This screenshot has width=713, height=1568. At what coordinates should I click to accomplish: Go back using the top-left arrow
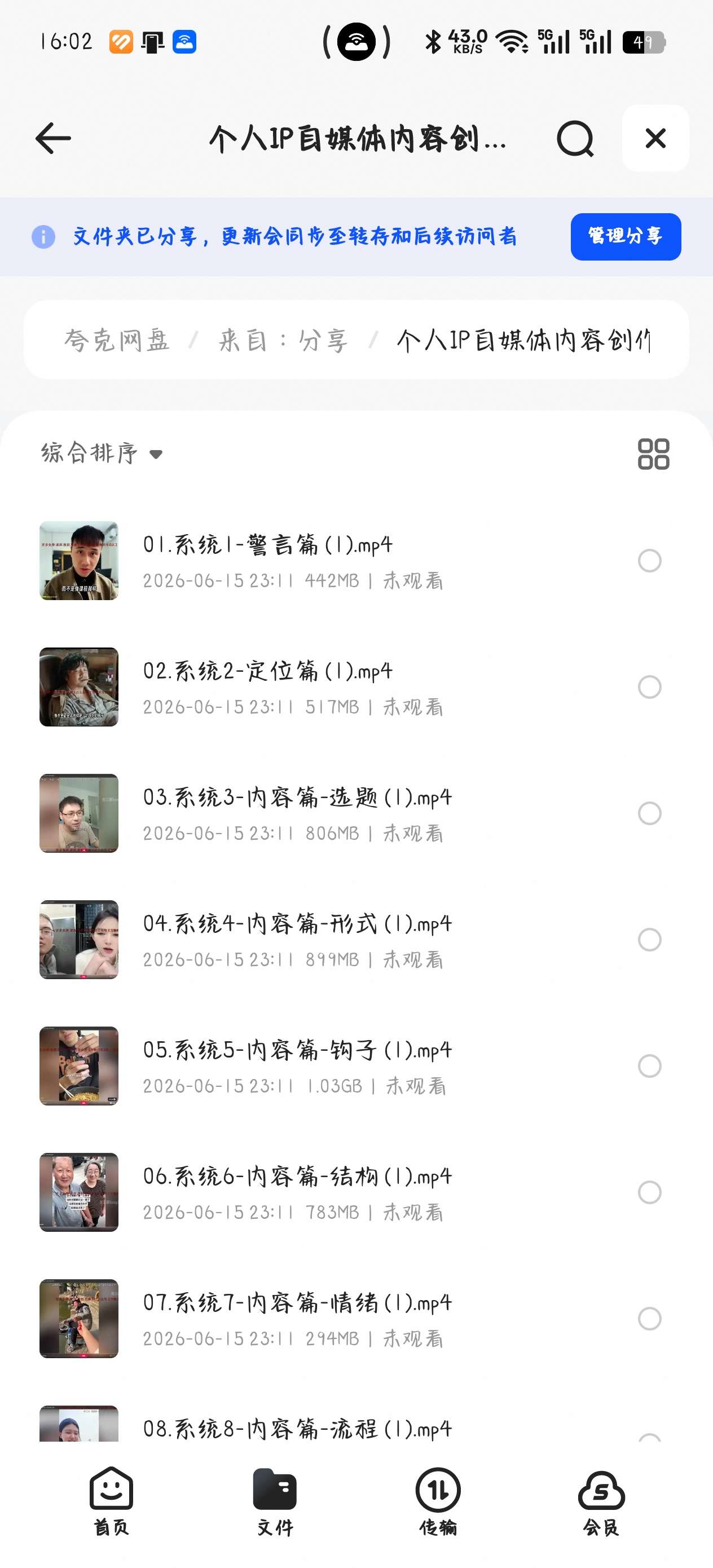click(x=54, y=138)
